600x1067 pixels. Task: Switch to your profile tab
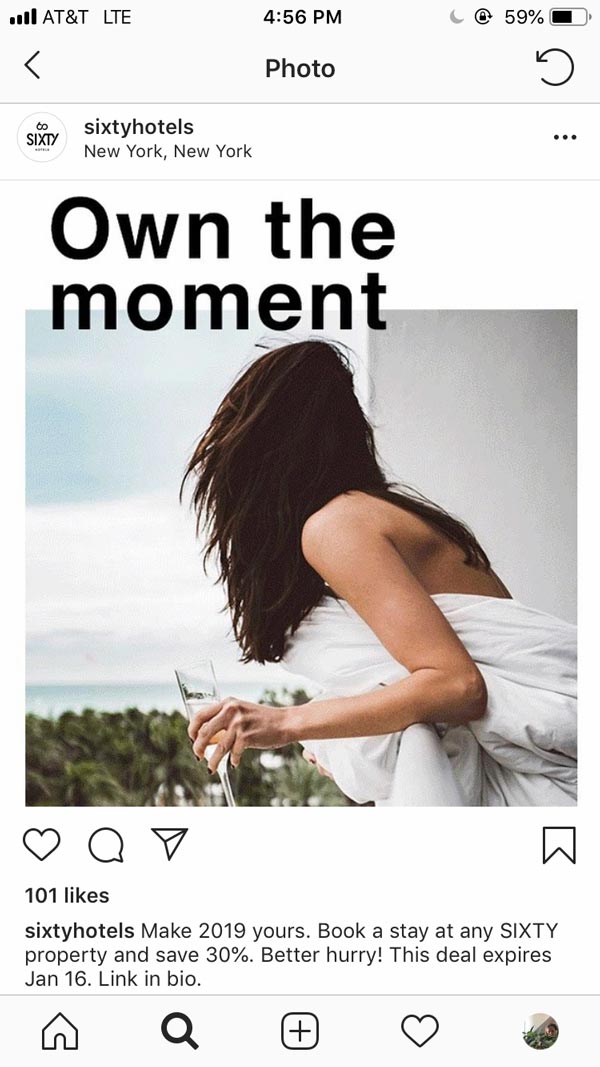(x=540, y=1031)
